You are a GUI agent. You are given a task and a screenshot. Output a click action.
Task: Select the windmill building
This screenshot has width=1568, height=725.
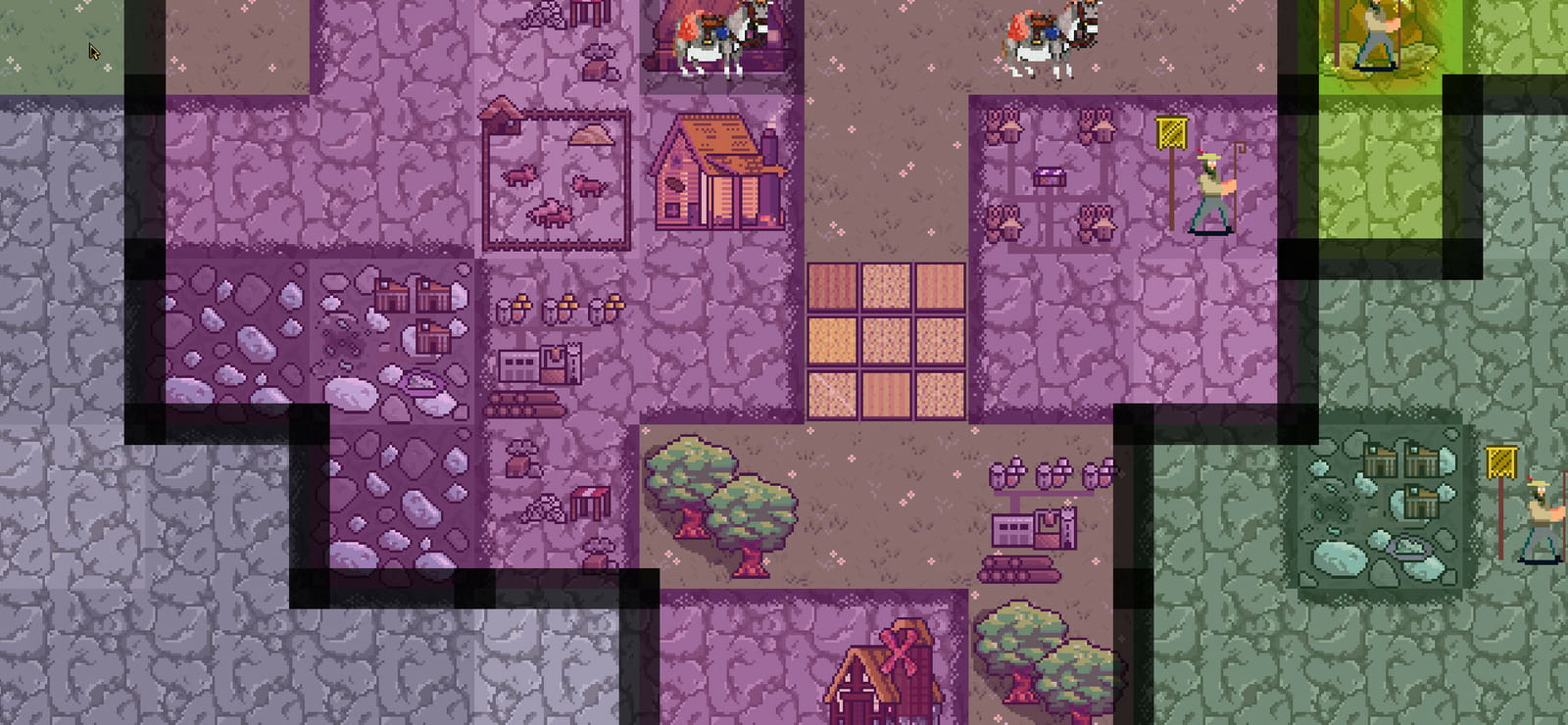click(x=885, y=671)
